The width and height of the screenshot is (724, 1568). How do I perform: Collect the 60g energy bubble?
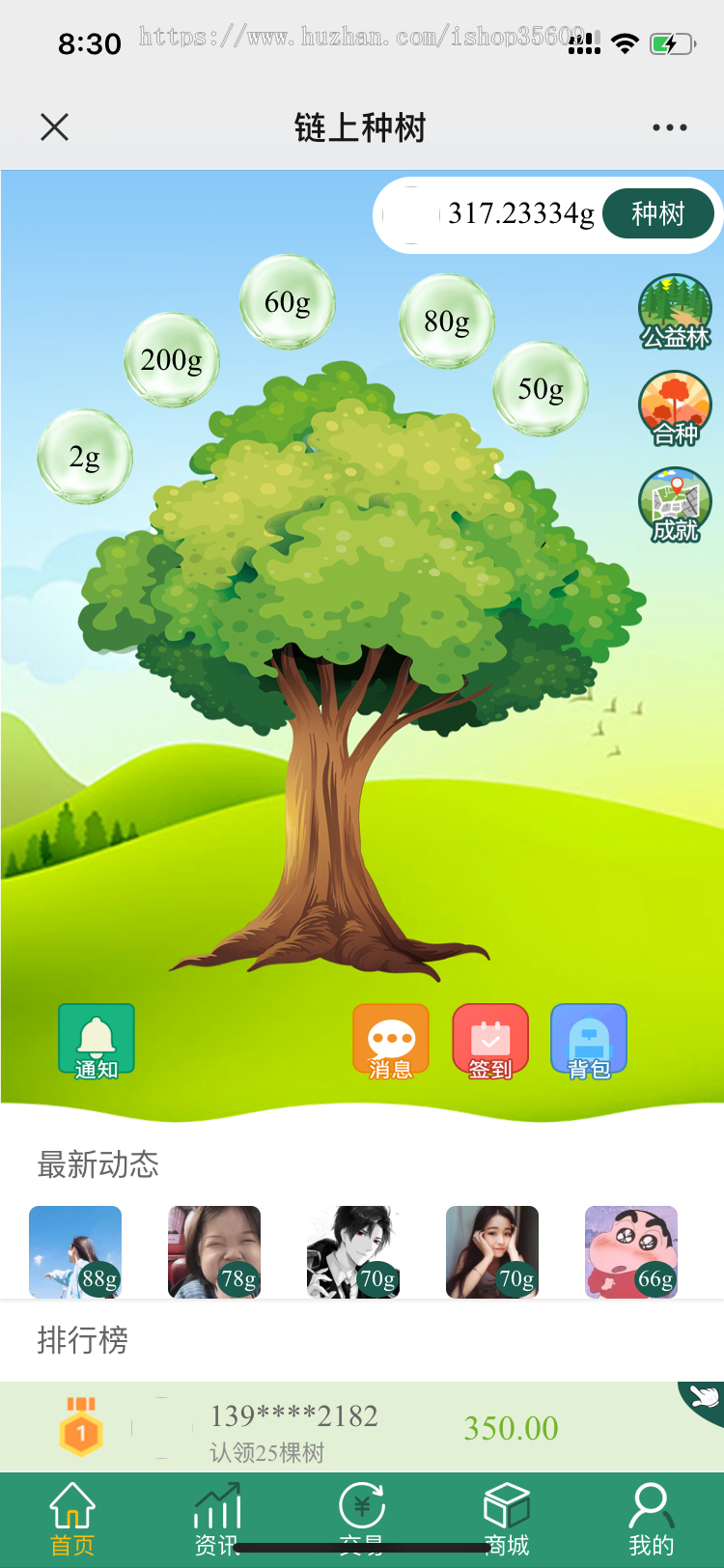(288, 302)
